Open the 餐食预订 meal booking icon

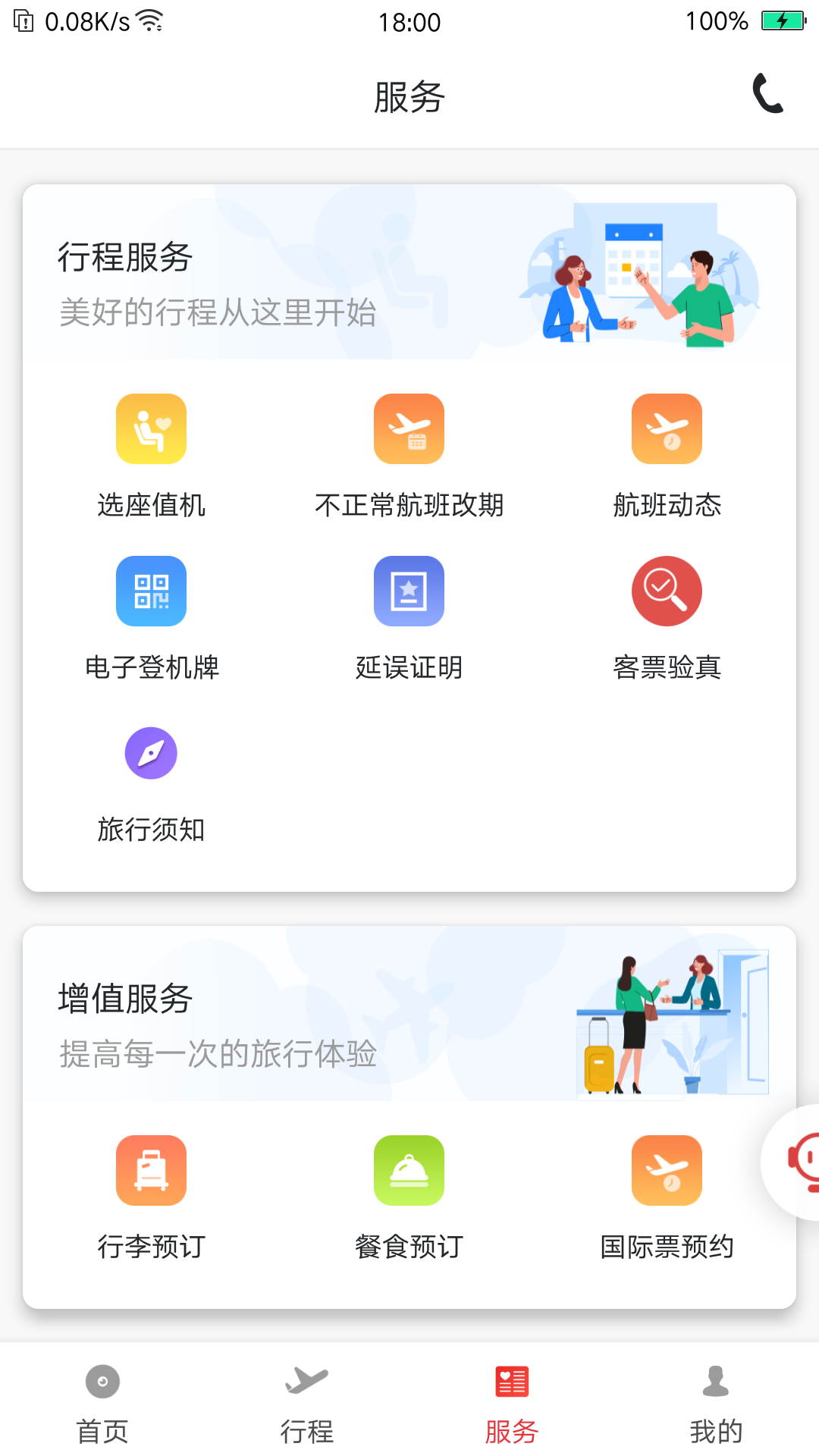409,1170
